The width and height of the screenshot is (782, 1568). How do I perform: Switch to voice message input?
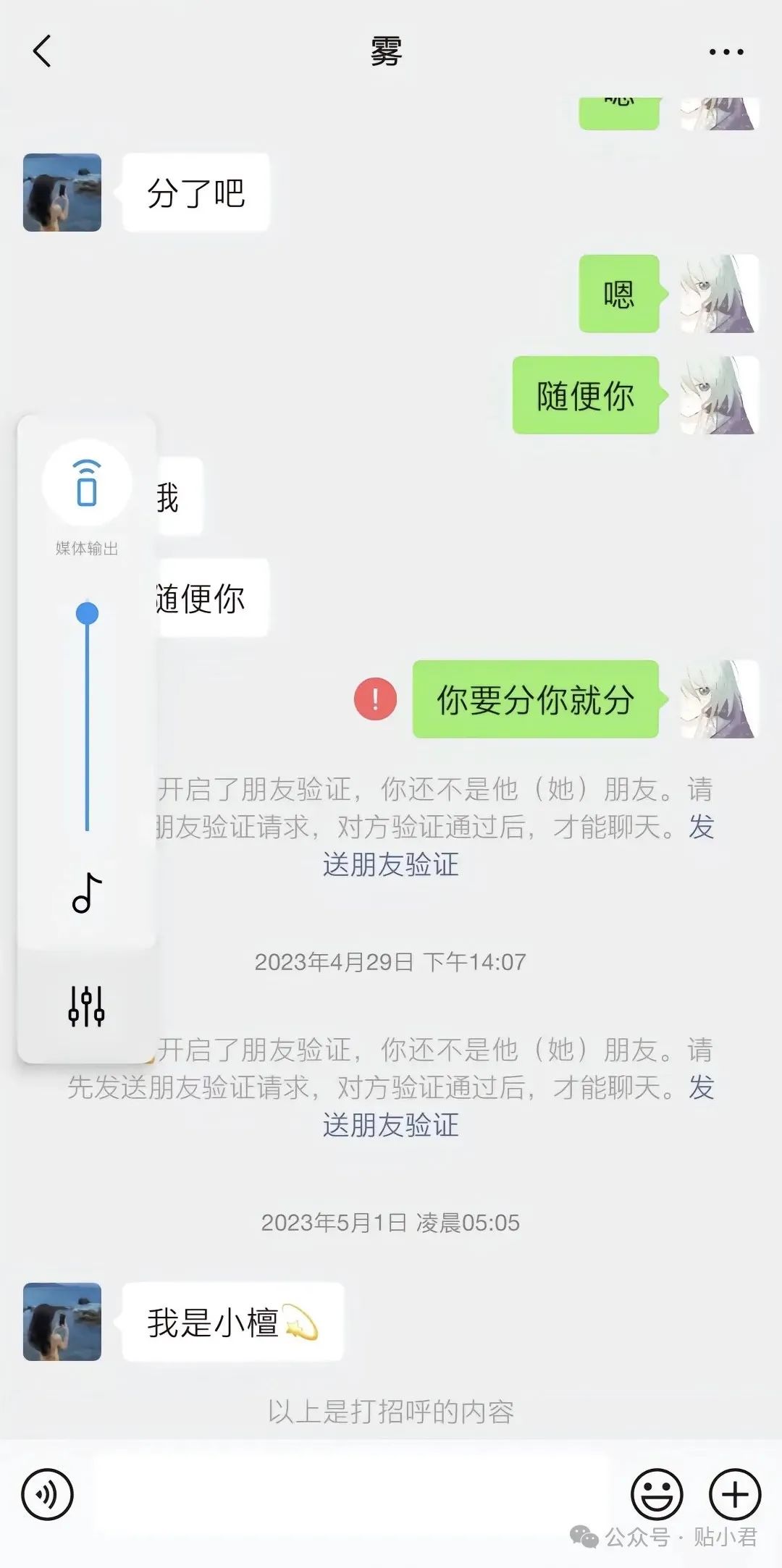48,1494
